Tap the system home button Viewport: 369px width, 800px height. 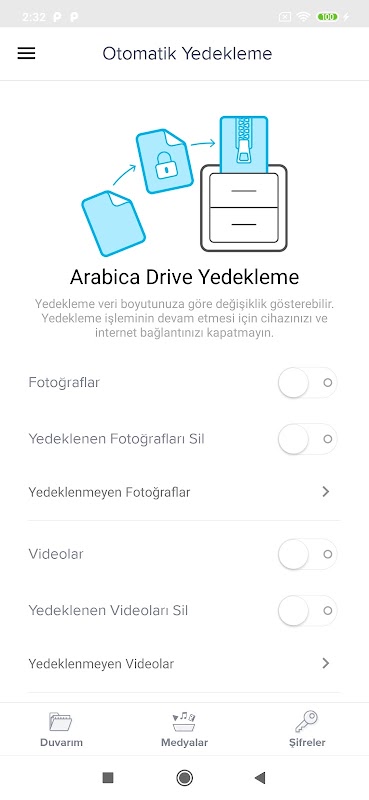click(184, 778)
